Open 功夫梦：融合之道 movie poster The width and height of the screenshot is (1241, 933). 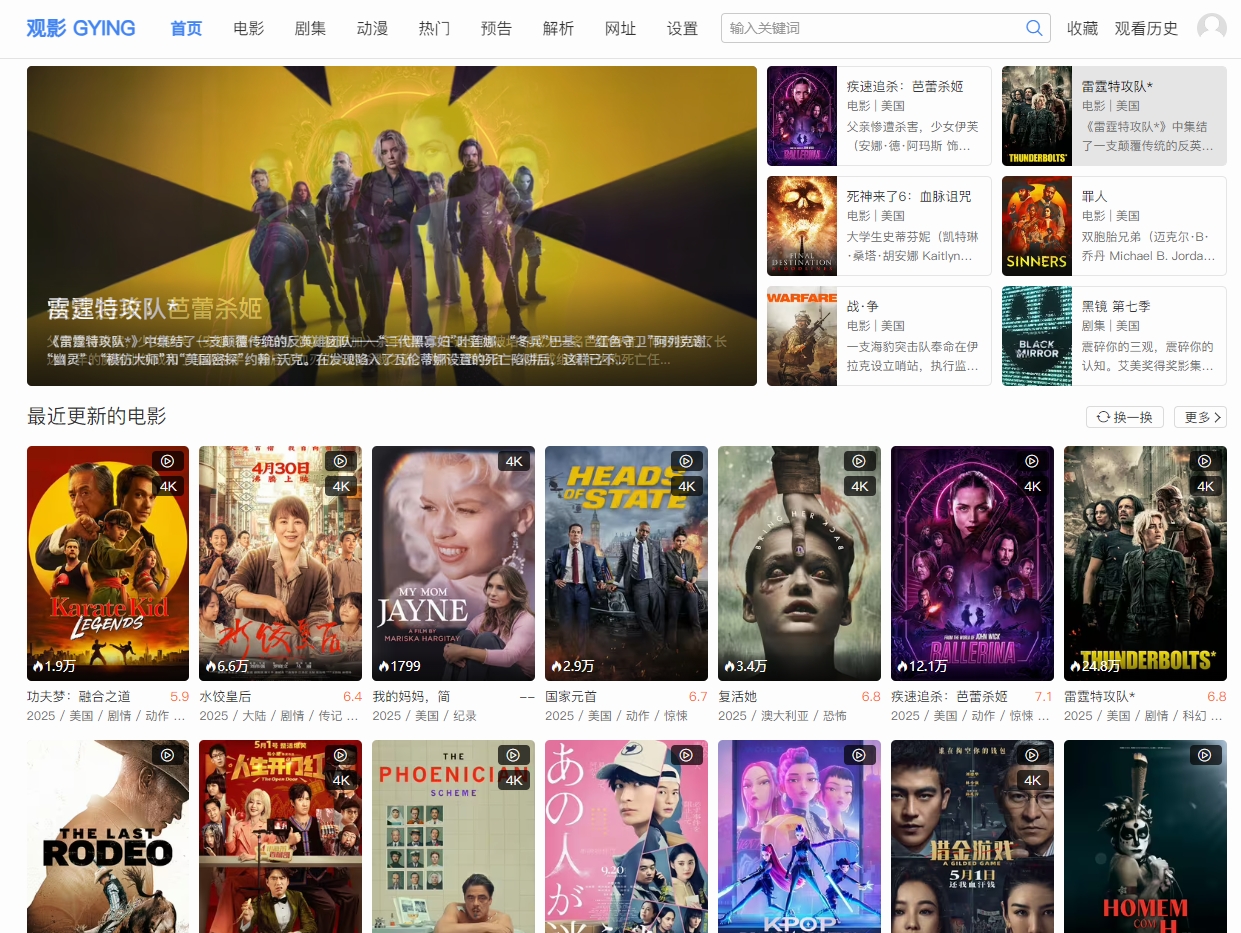(108, 563)
